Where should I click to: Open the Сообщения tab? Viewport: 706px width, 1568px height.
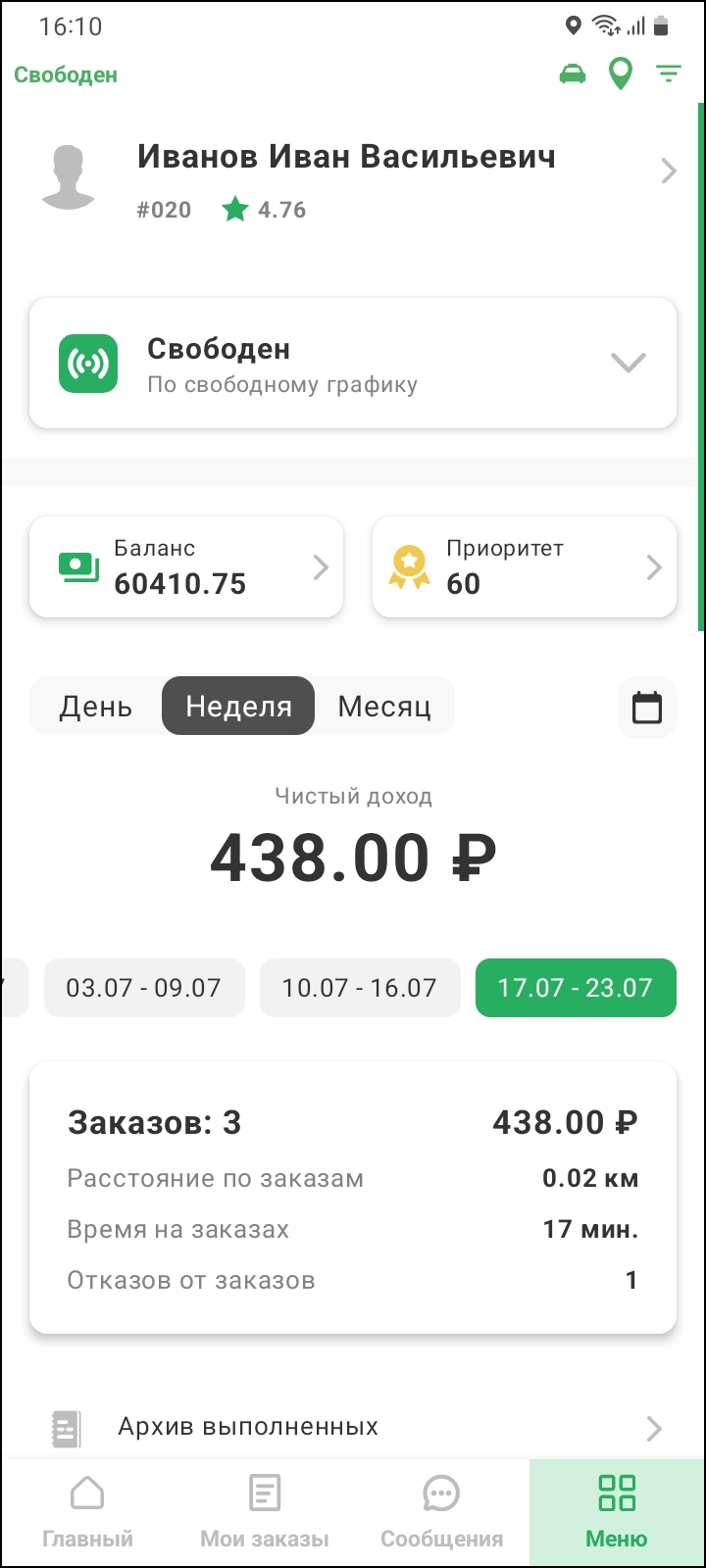[441, 1513]
